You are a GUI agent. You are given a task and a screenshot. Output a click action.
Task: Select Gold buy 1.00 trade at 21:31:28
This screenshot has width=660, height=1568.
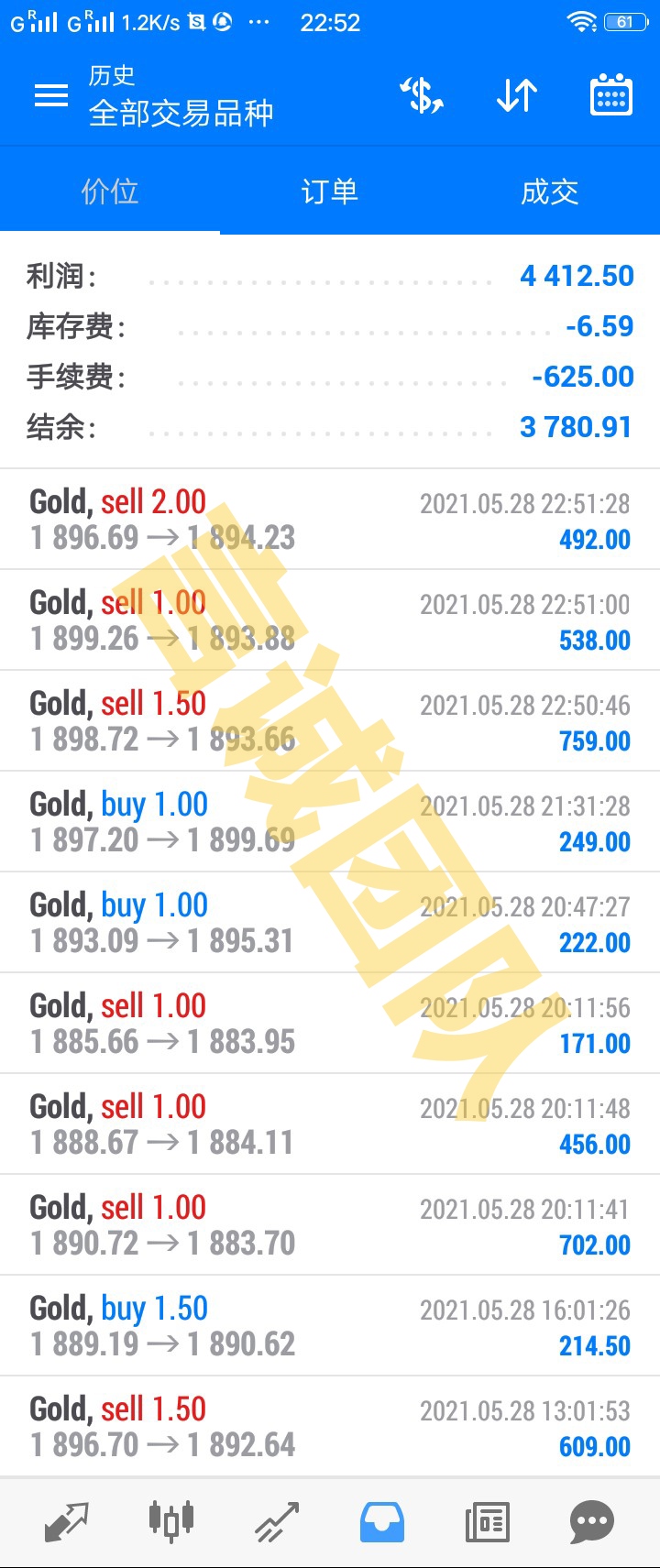(330, 822)
